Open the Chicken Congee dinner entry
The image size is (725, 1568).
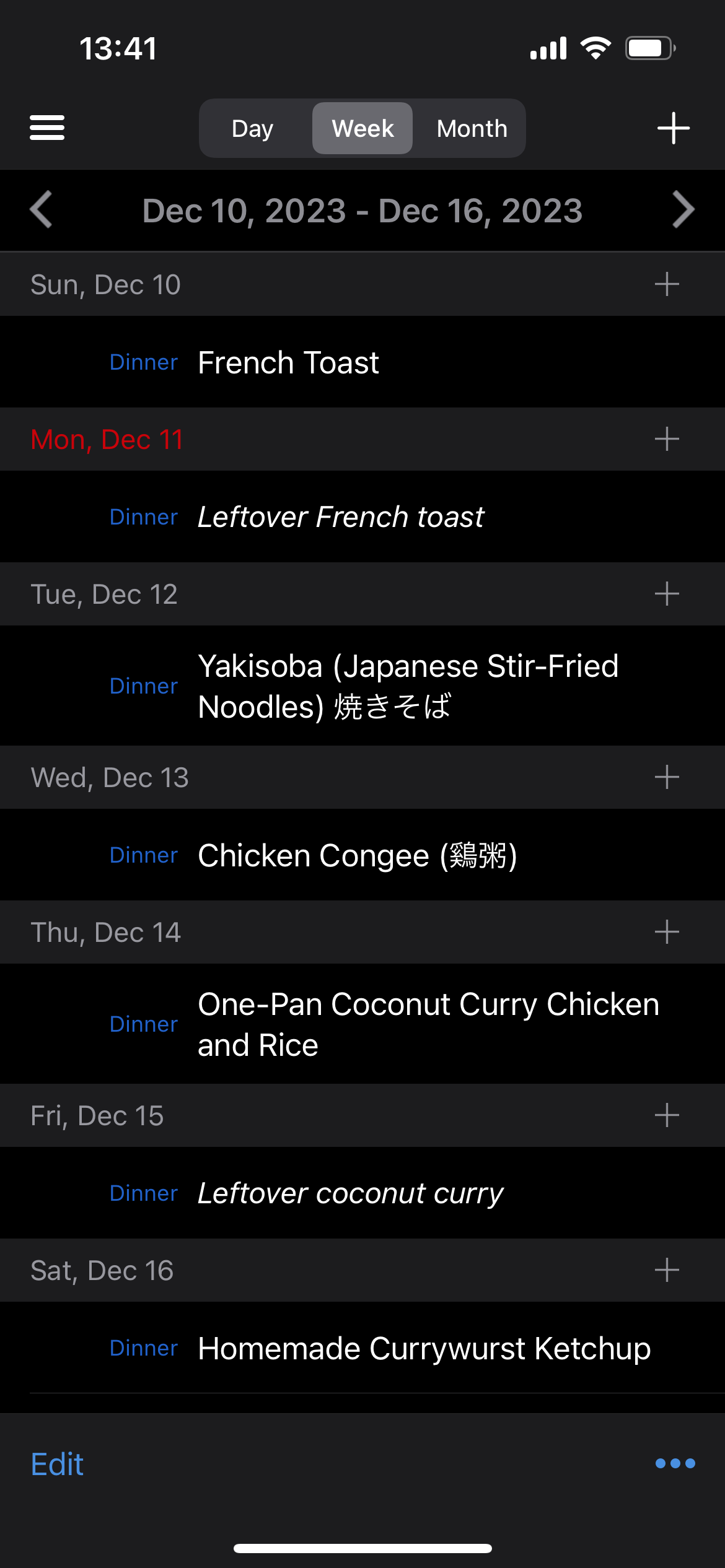tap(357, 855)
